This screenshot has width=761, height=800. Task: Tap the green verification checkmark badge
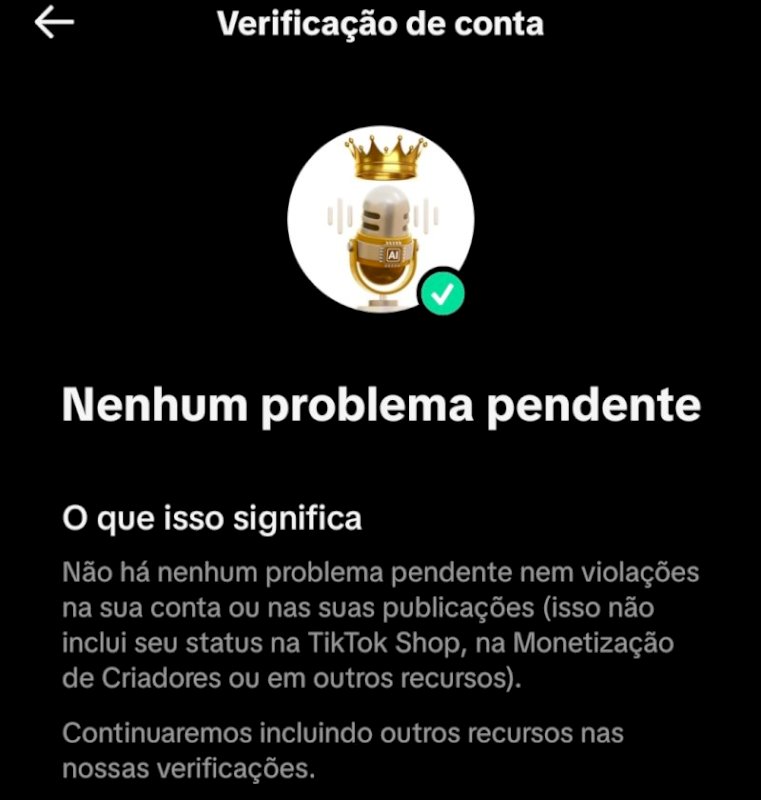click(x=442, y=291)
